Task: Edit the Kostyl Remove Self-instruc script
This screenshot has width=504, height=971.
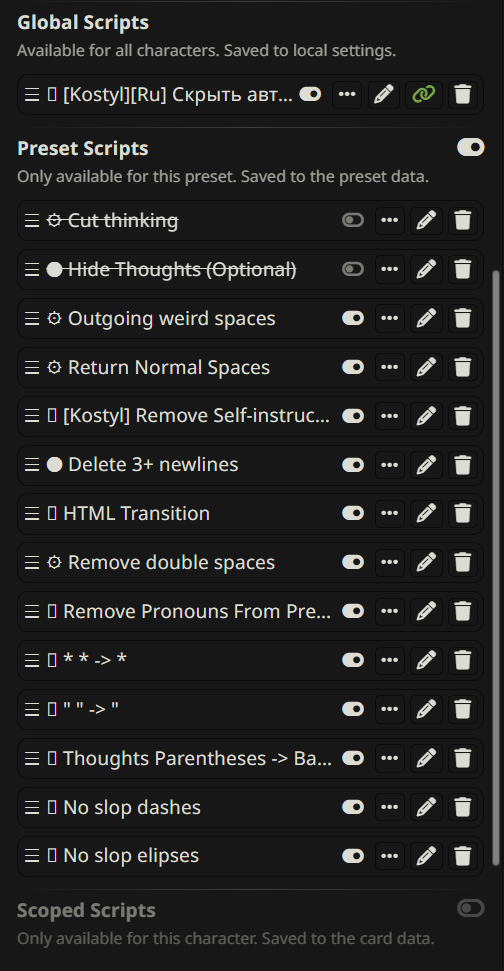Action: pyautogui.click(x=427, y=416)
